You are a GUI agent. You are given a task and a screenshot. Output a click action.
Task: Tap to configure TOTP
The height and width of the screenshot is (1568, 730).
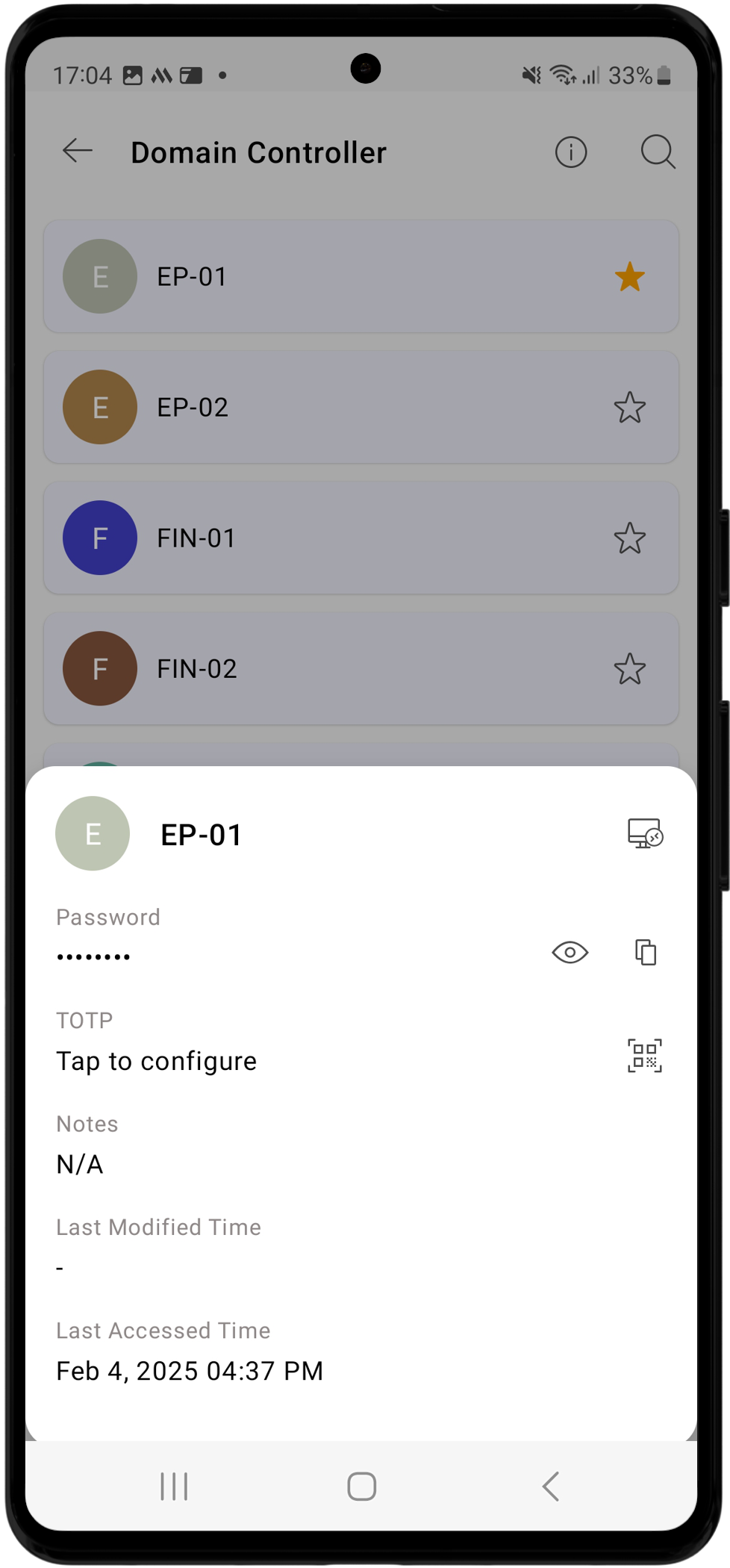pyautogui.click(x=156, y=1060)
